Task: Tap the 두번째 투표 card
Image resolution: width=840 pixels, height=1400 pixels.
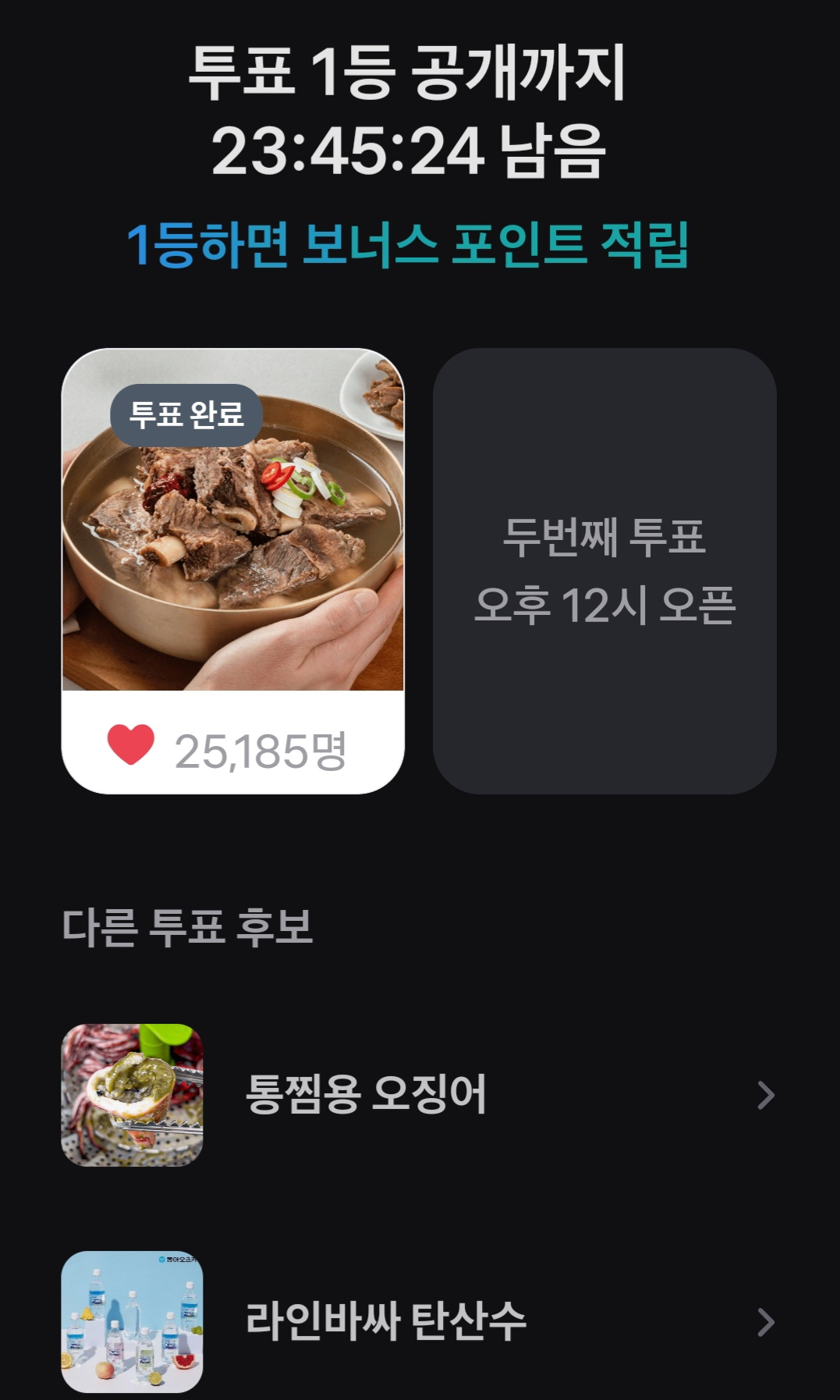Action: (604, 570)
